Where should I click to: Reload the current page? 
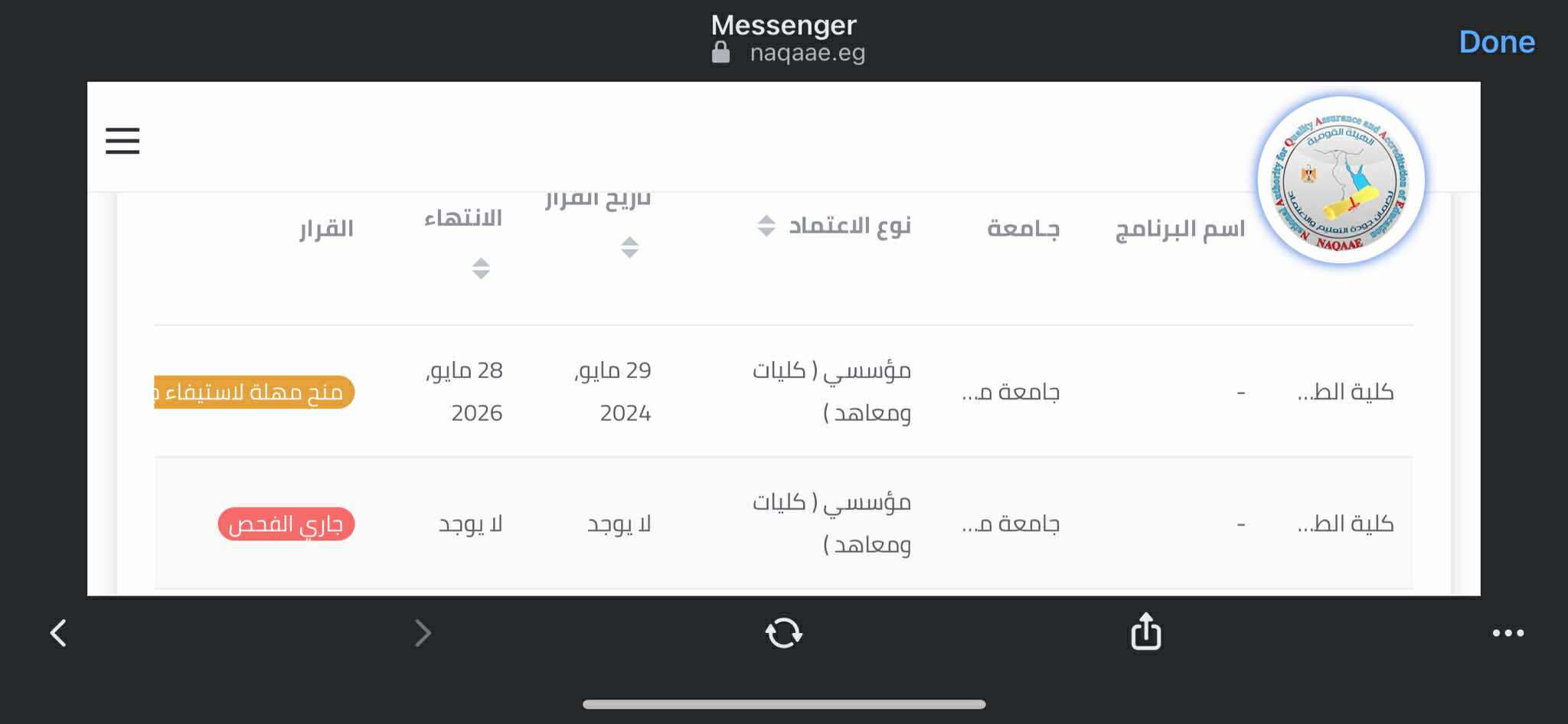783,633
